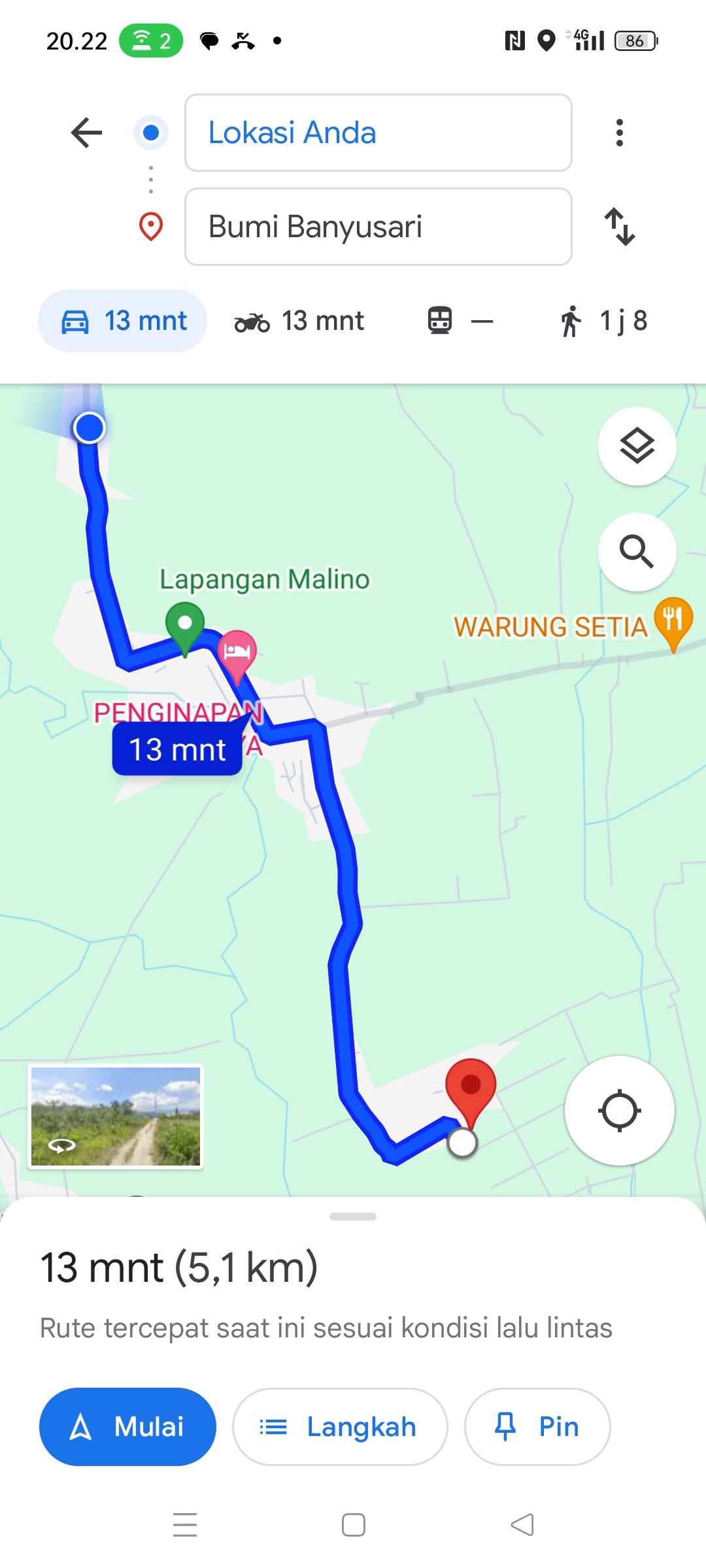Expand the route details sheet handle
Viewport: 706px width, 1568px height.
pyautogui.click(x=353, y=1217)
